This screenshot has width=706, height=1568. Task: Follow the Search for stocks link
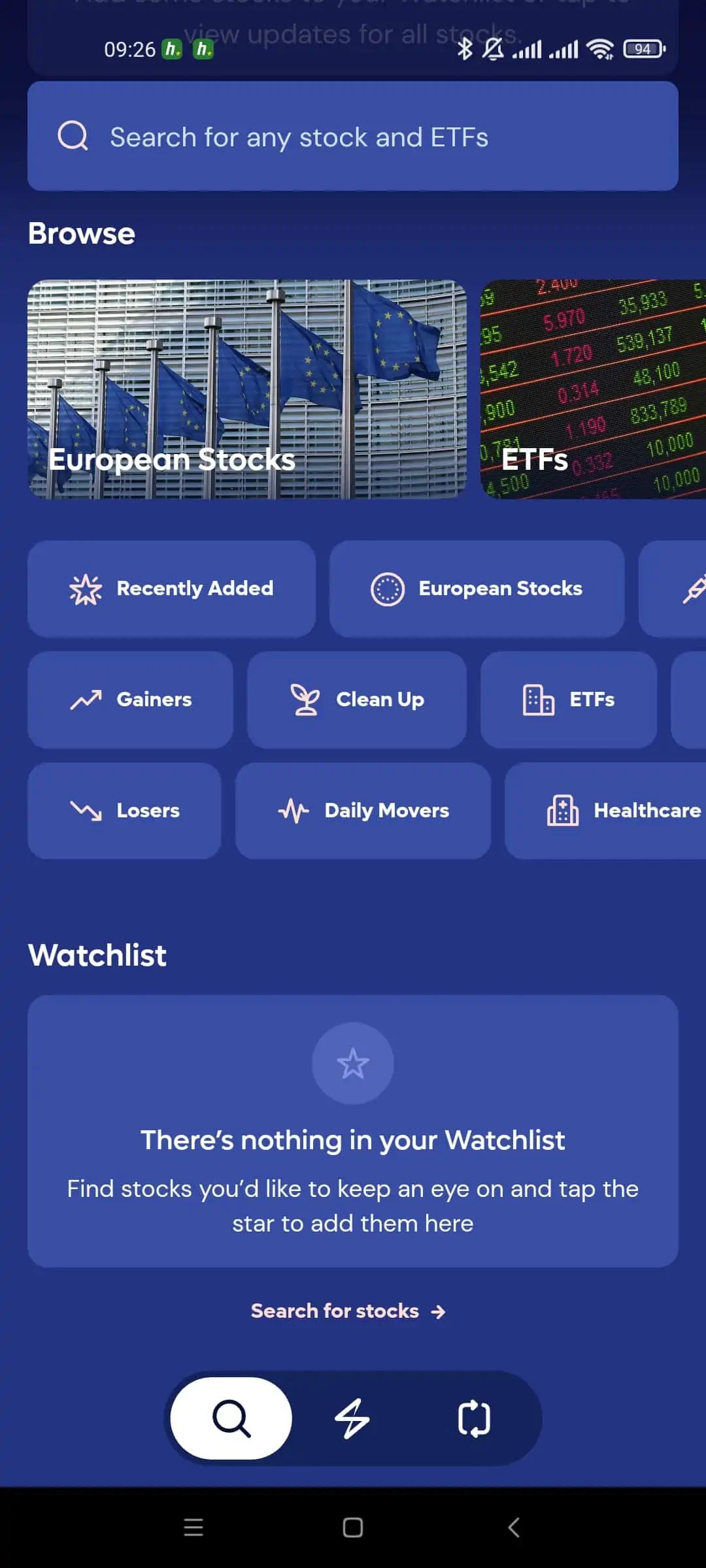pyautogui.click(x=348, y=1311)
